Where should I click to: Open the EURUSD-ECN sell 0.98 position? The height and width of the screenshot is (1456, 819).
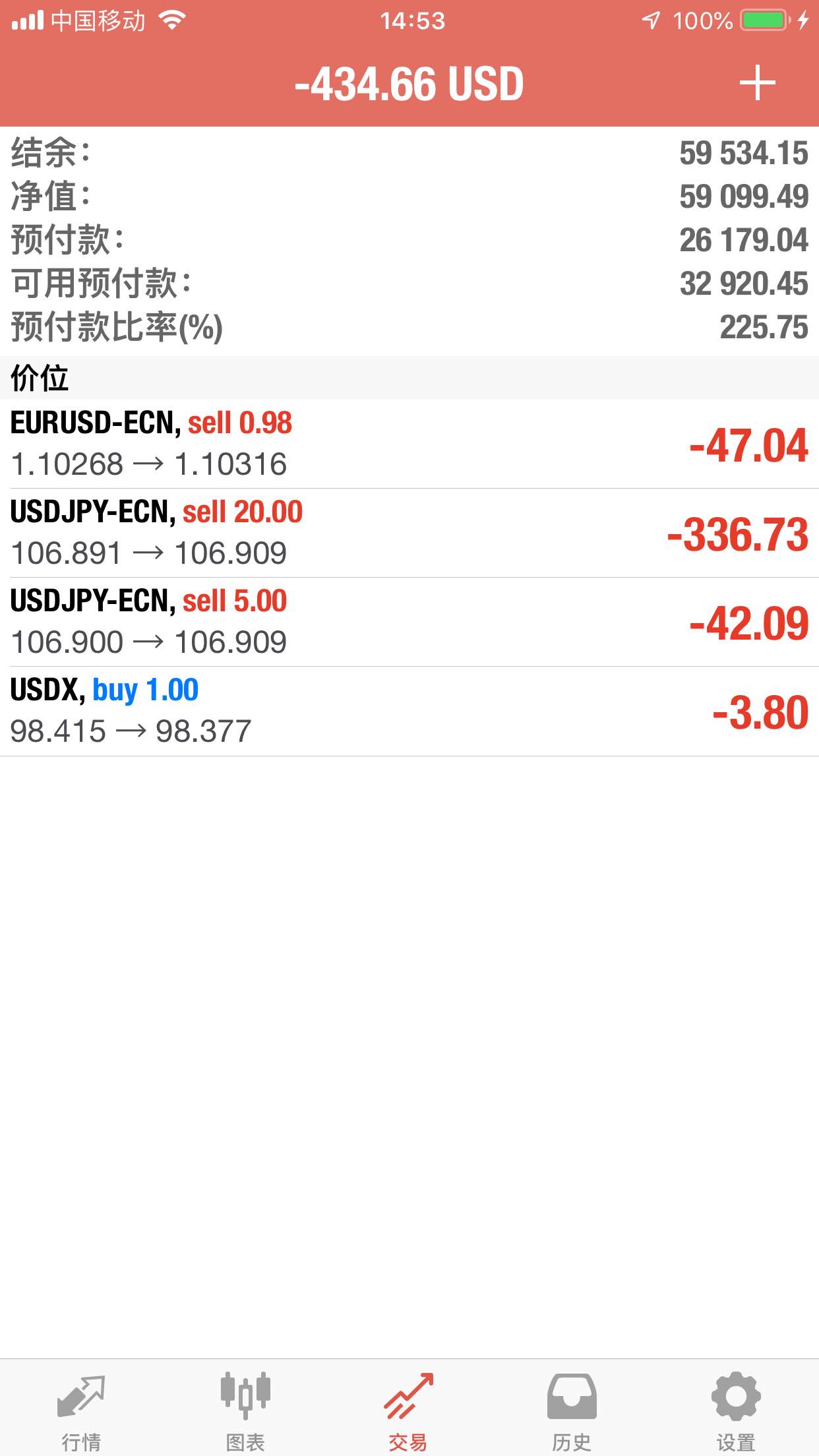(409, 444)
